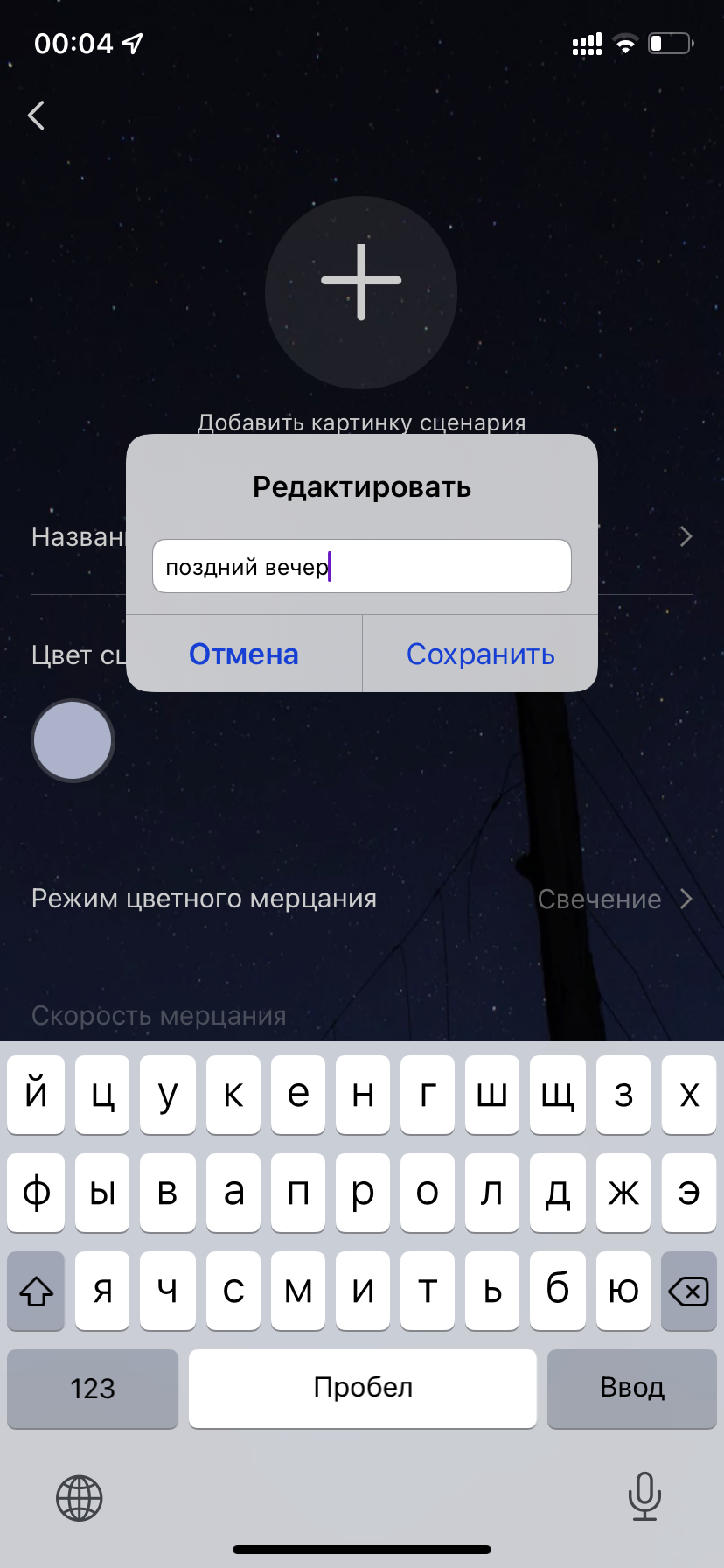Start dictation with microphone icon

tap(644, 1496)
